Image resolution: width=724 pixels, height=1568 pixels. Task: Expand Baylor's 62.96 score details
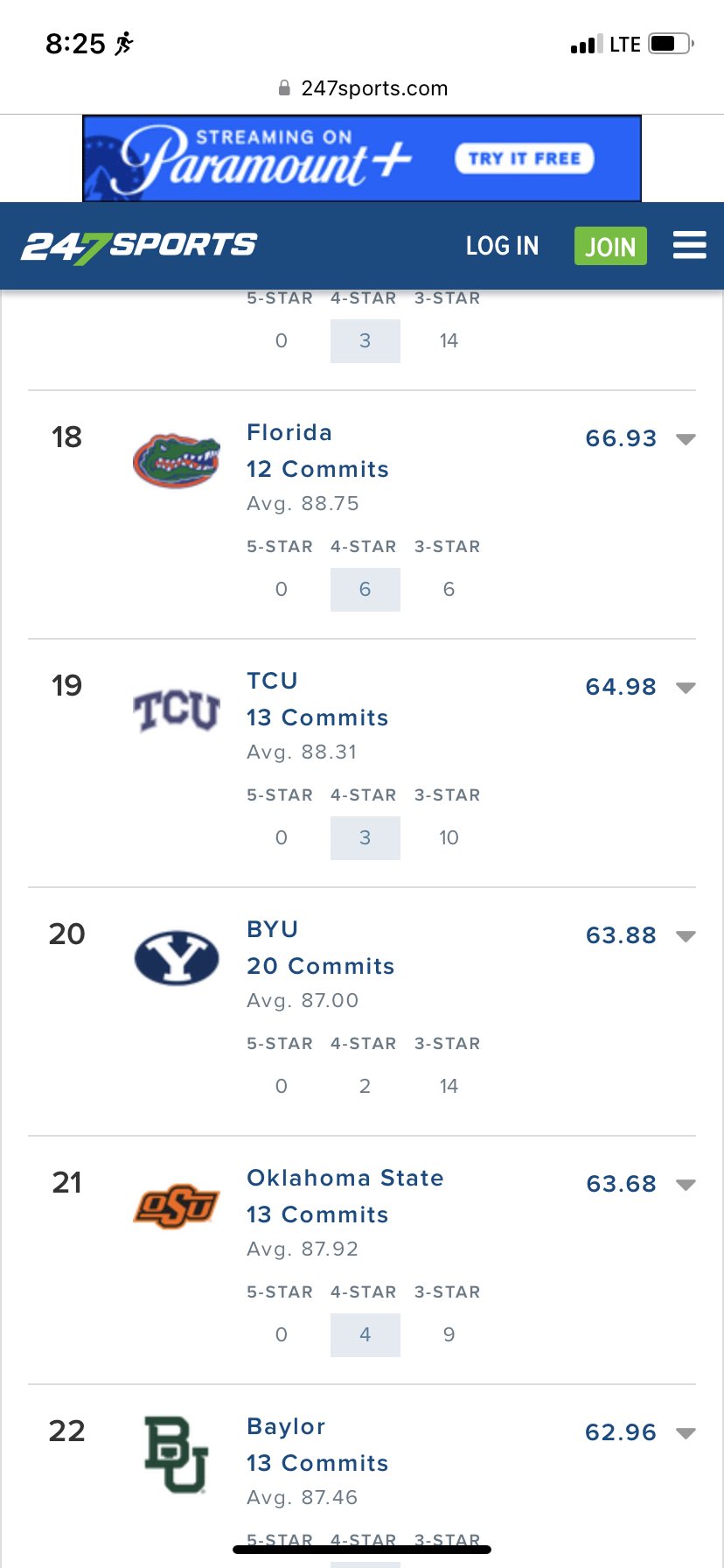pos(686,1433)
